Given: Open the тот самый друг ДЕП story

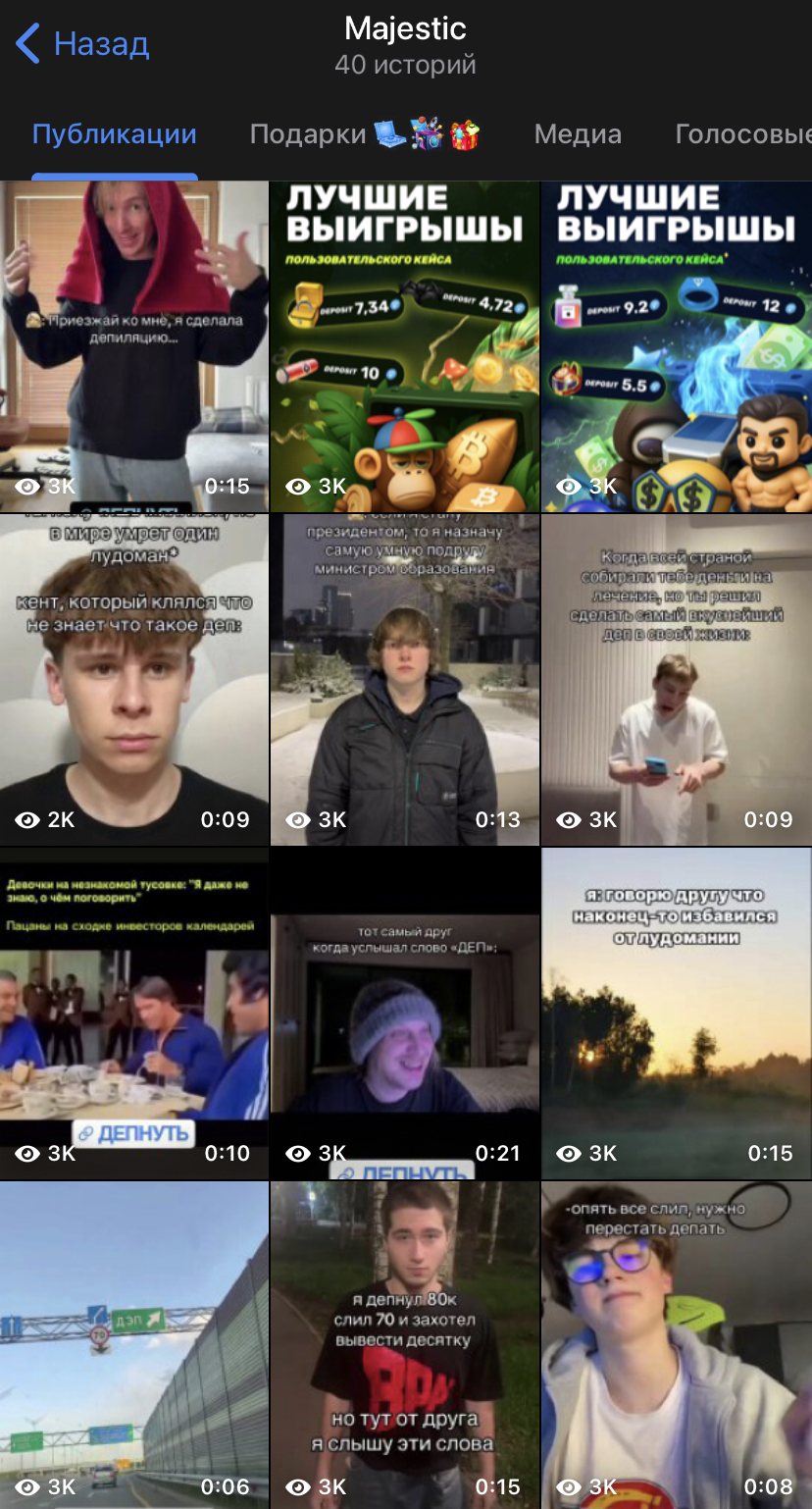Looking at the screenshot, I should (405, 1013).
